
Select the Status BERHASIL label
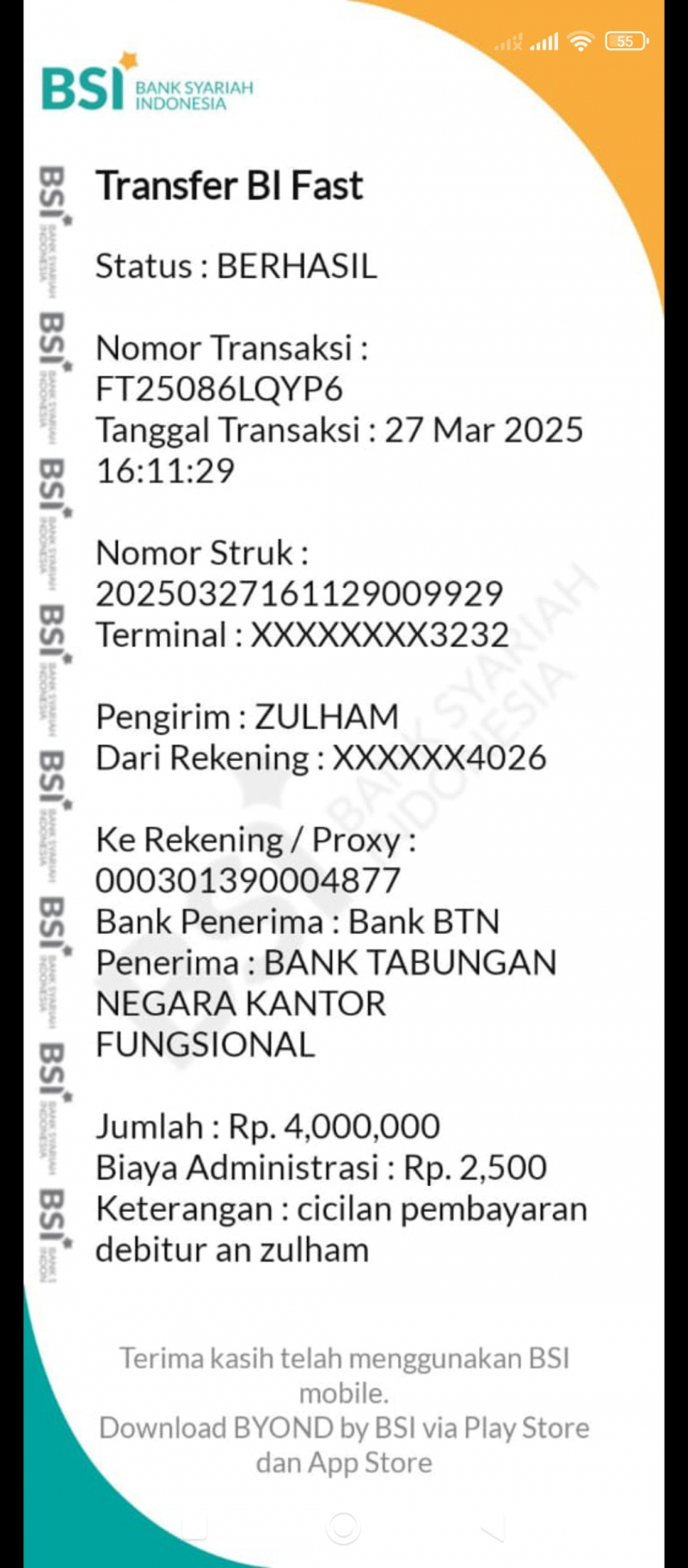(237, 266)
